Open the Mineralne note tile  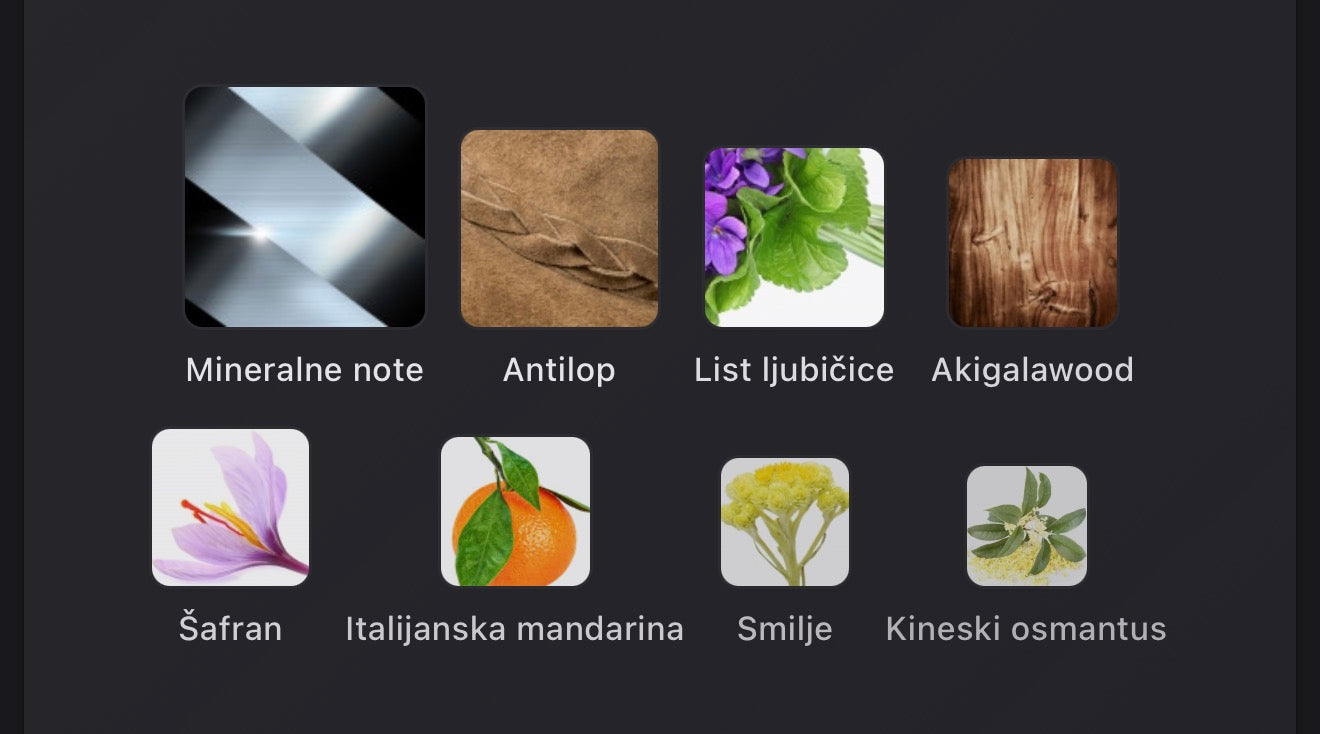tap(305, 207)
